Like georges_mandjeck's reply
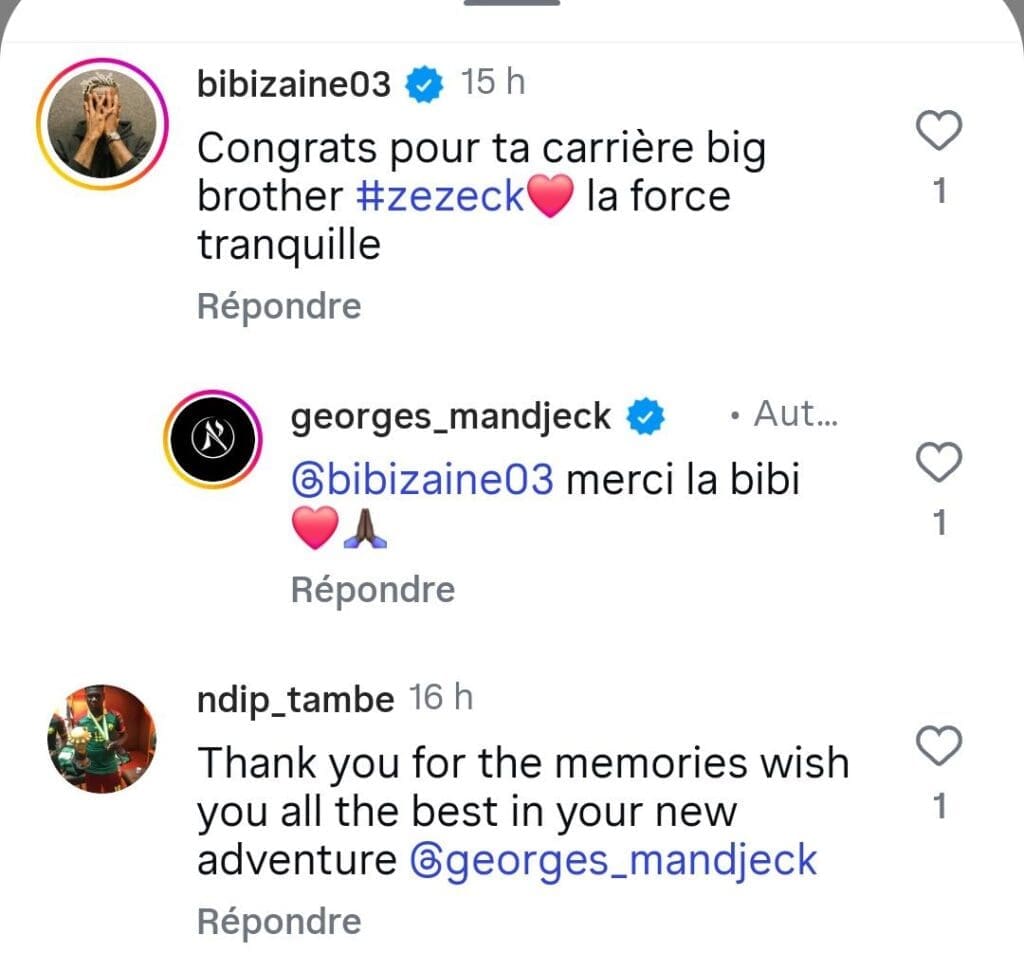The height and width of the screenshot is (971, 1024). coord(939,461)
